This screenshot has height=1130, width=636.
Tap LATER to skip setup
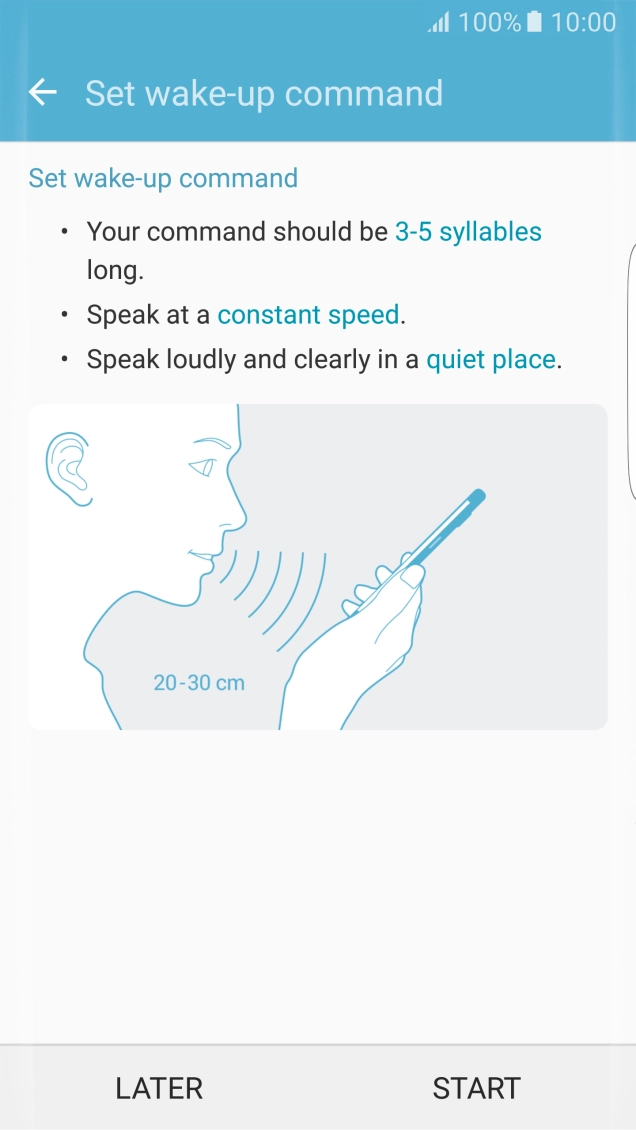pos(159,1088)
